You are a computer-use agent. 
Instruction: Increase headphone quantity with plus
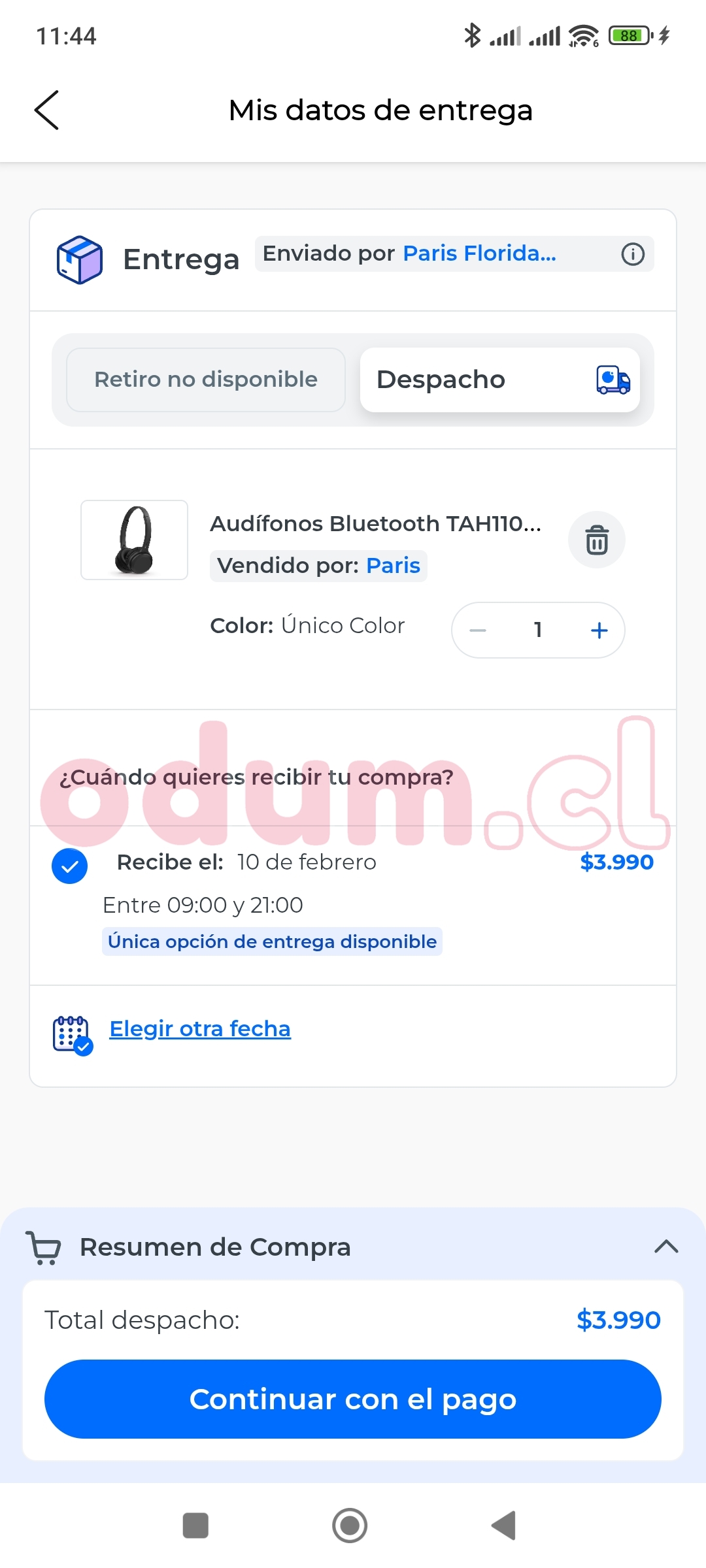599,630
